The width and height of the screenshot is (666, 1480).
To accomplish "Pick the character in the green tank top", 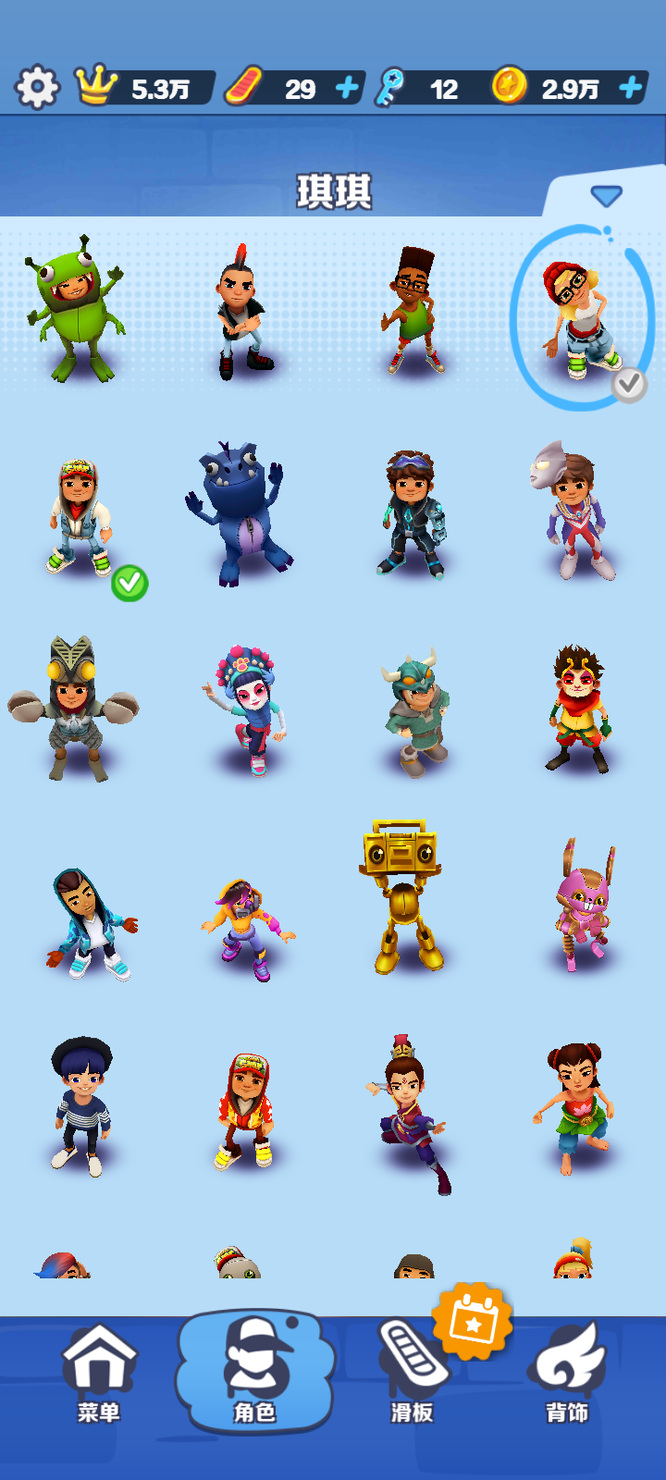I will pos(412,310).
